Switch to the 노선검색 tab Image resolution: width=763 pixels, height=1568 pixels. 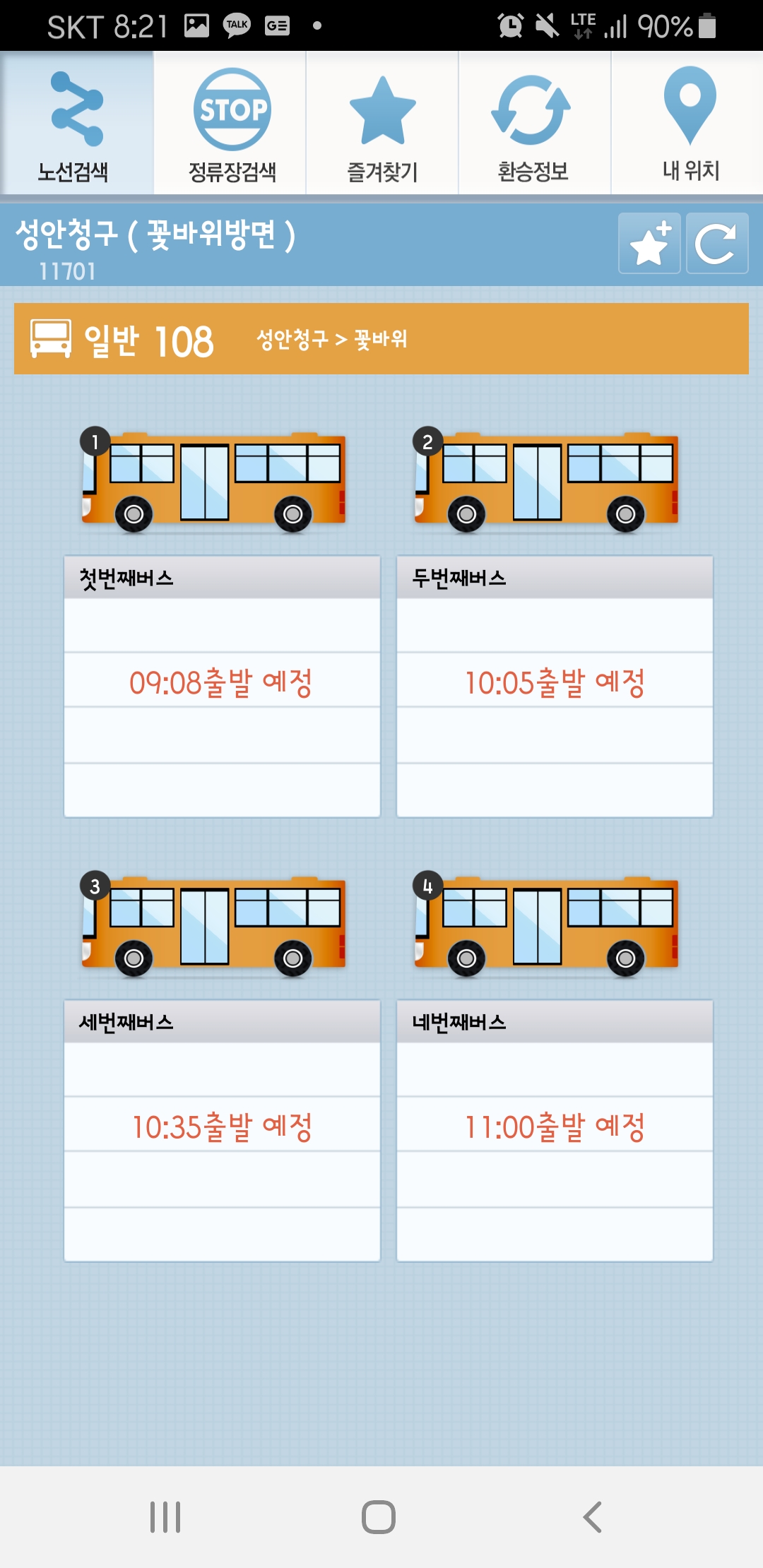76,123
